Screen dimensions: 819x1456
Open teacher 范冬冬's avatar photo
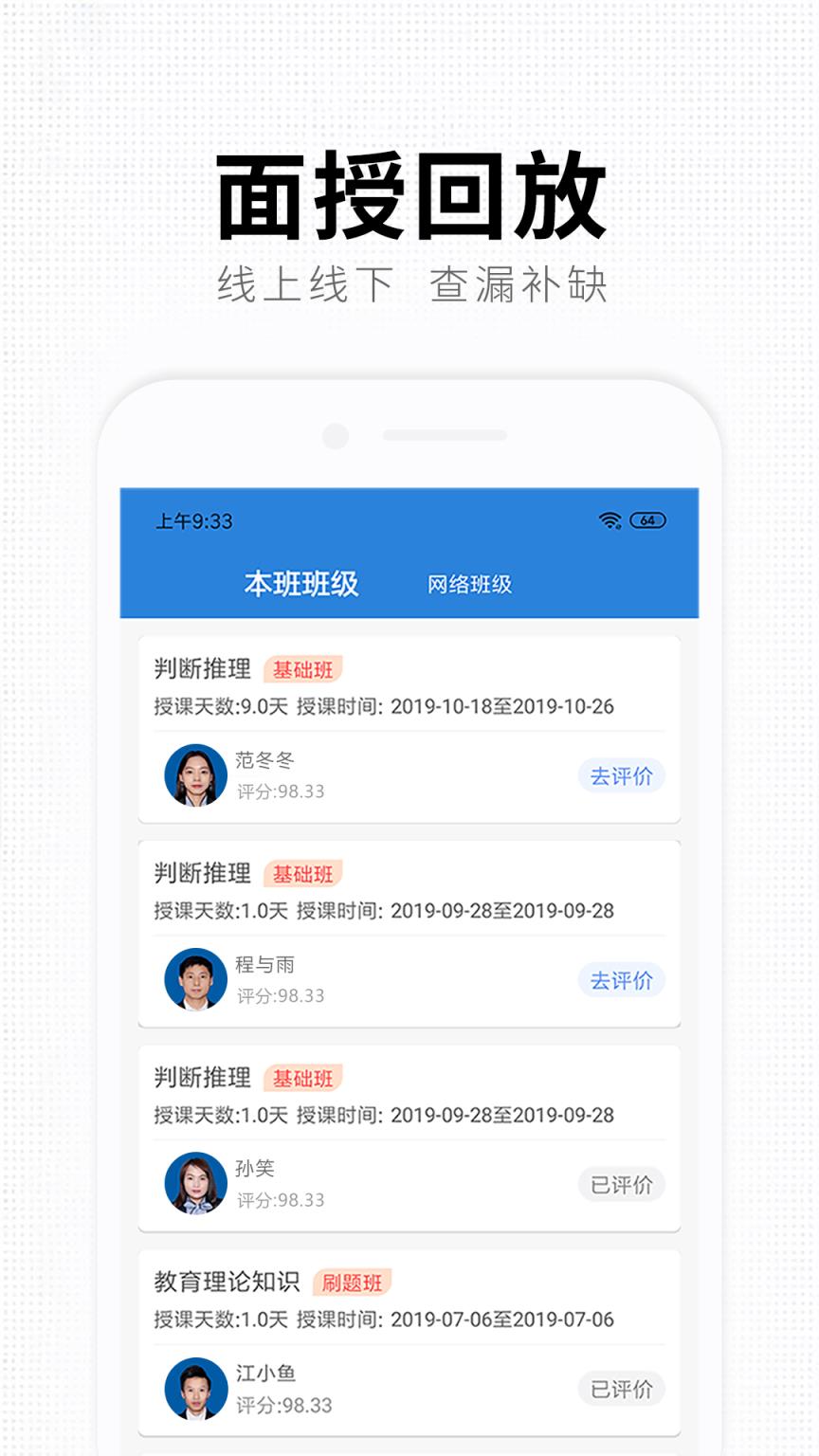(x=194, y=775)
